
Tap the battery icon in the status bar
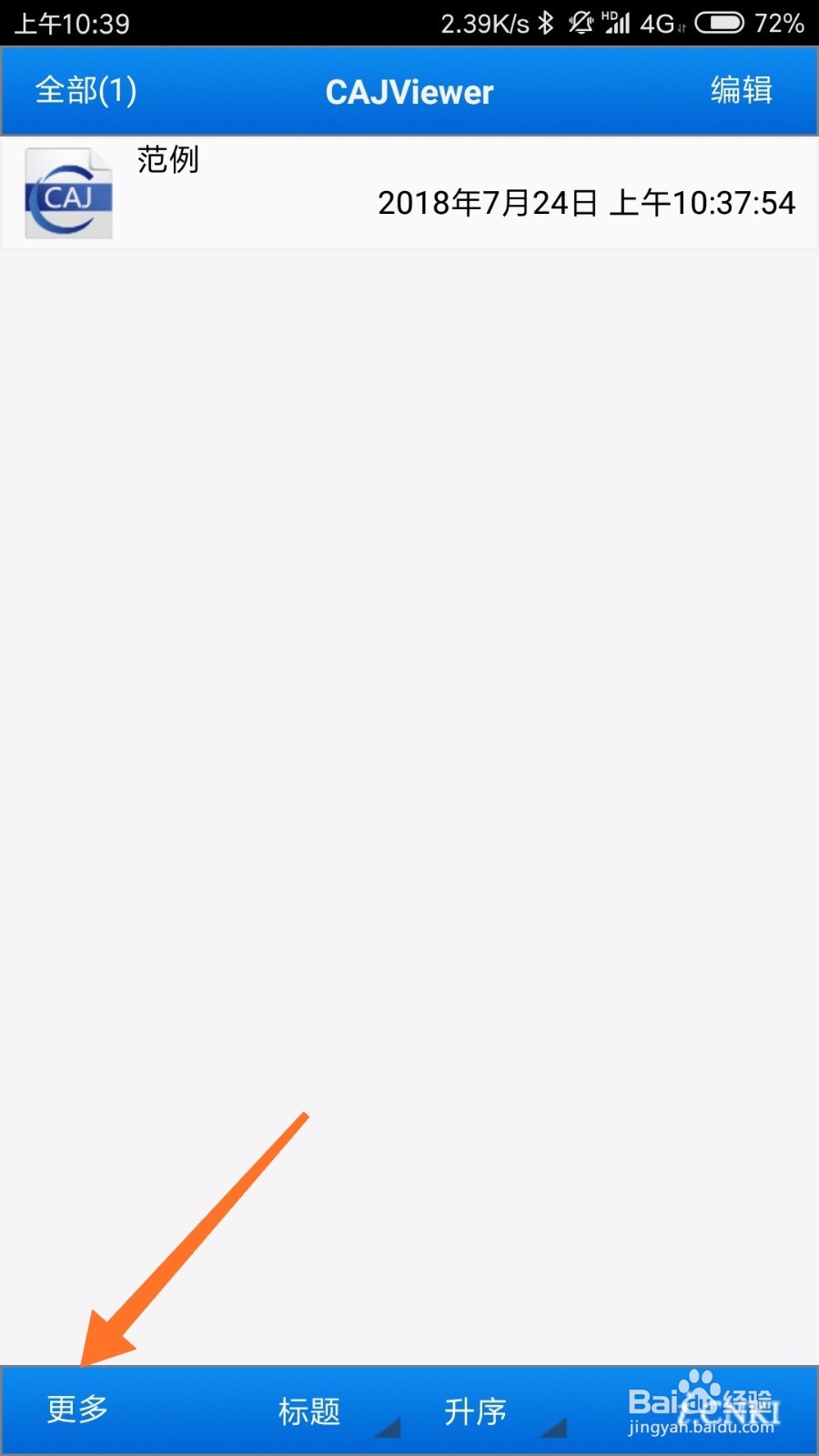coord(719,23)
